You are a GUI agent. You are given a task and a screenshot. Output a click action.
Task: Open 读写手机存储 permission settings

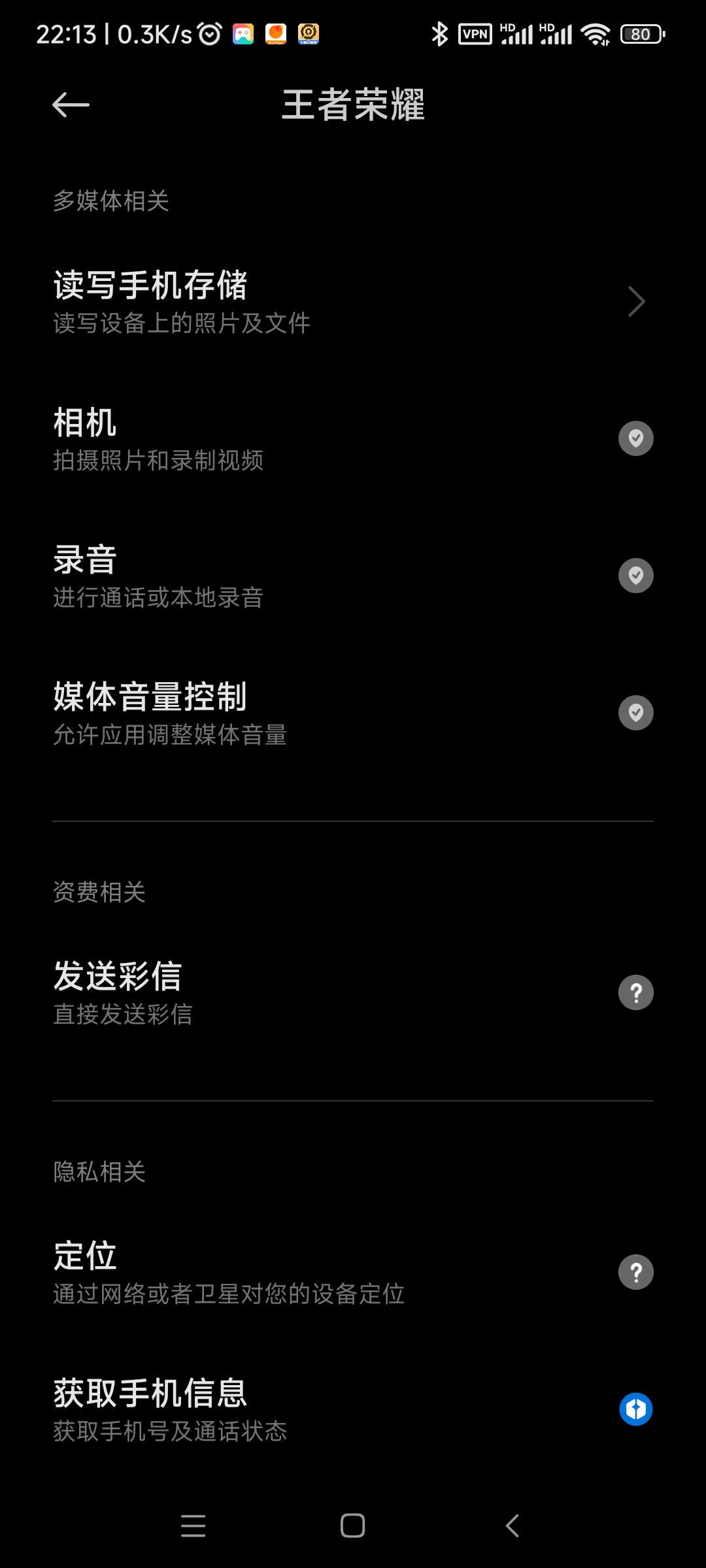(353, 301)
